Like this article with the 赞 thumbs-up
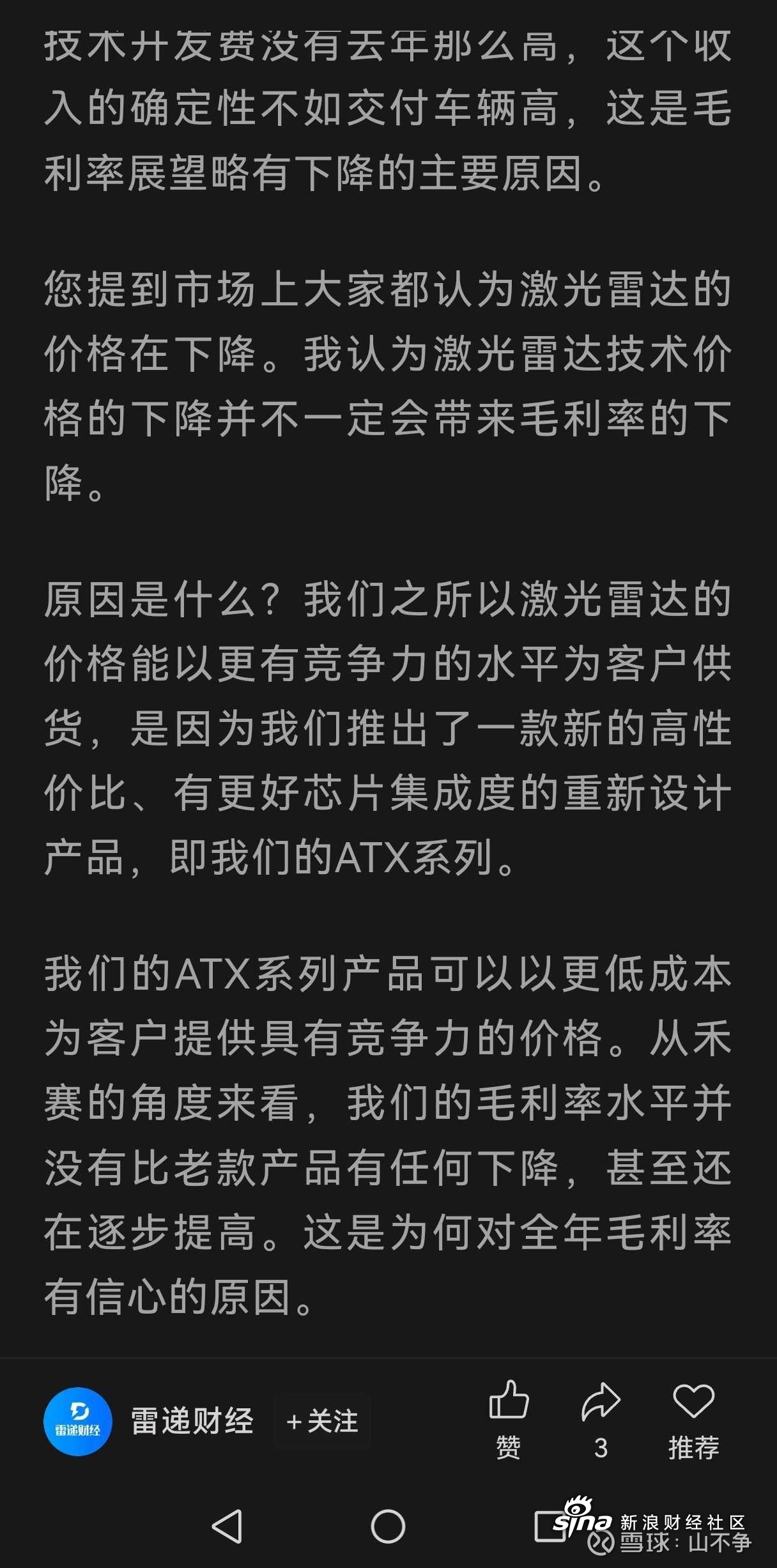This screenshot has height=1568, width=777. [509, 1420]
